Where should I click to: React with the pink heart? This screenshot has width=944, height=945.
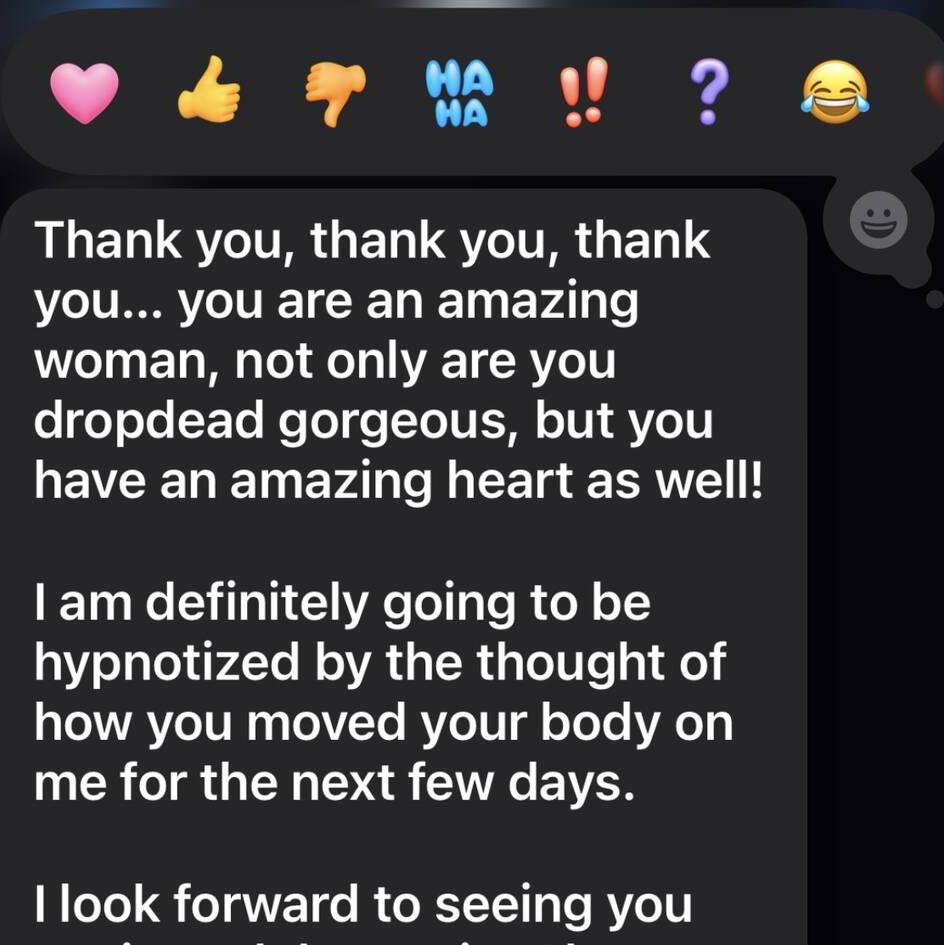(x=85, y=94)
